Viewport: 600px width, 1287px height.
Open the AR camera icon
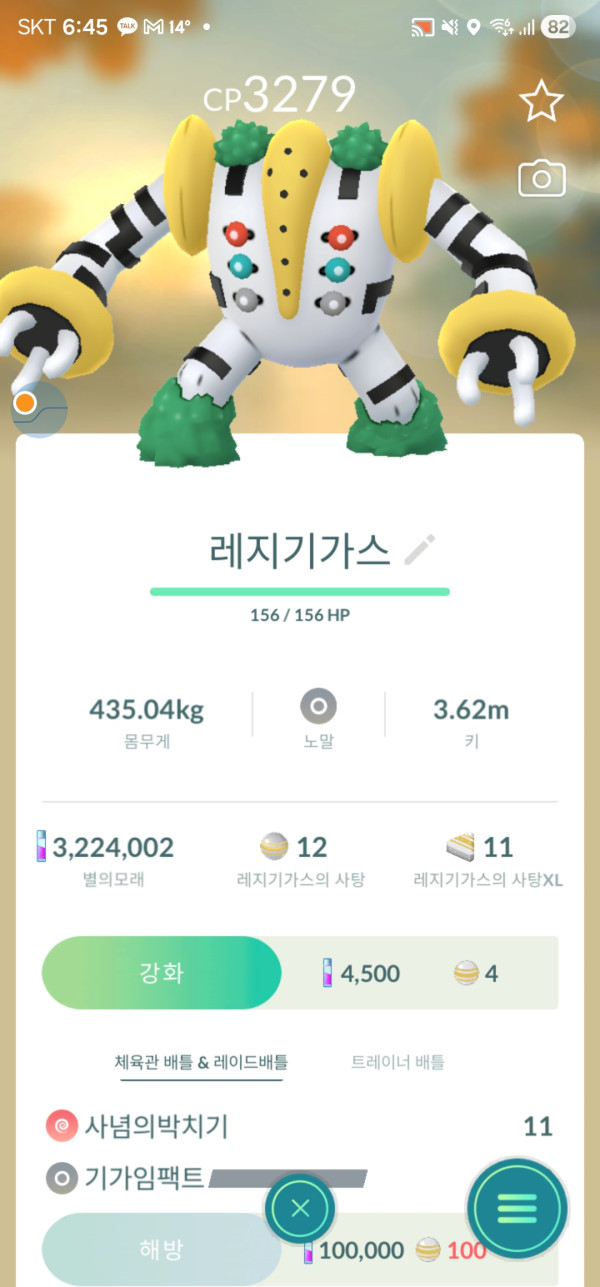(542, 179)
